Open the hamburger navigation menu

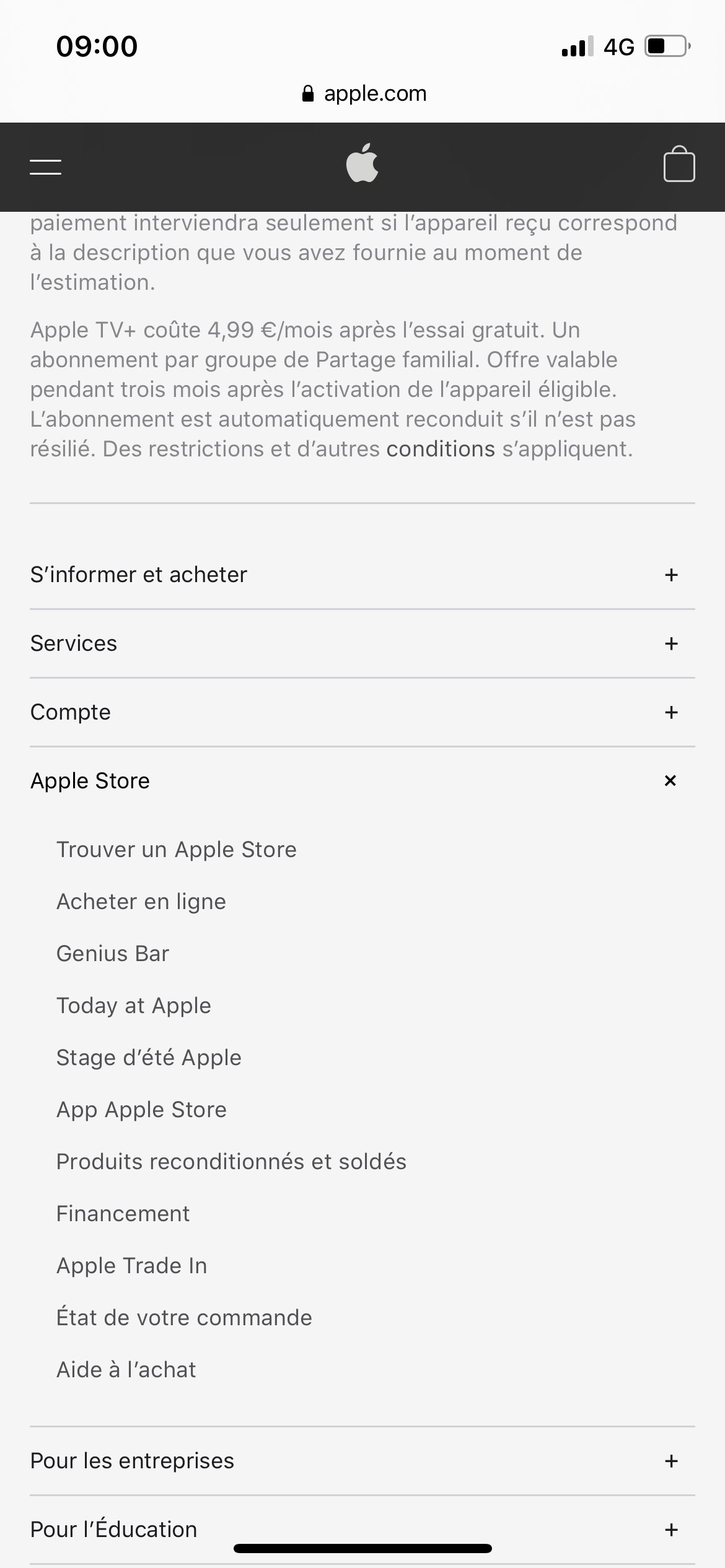click(x=45, y=167)
